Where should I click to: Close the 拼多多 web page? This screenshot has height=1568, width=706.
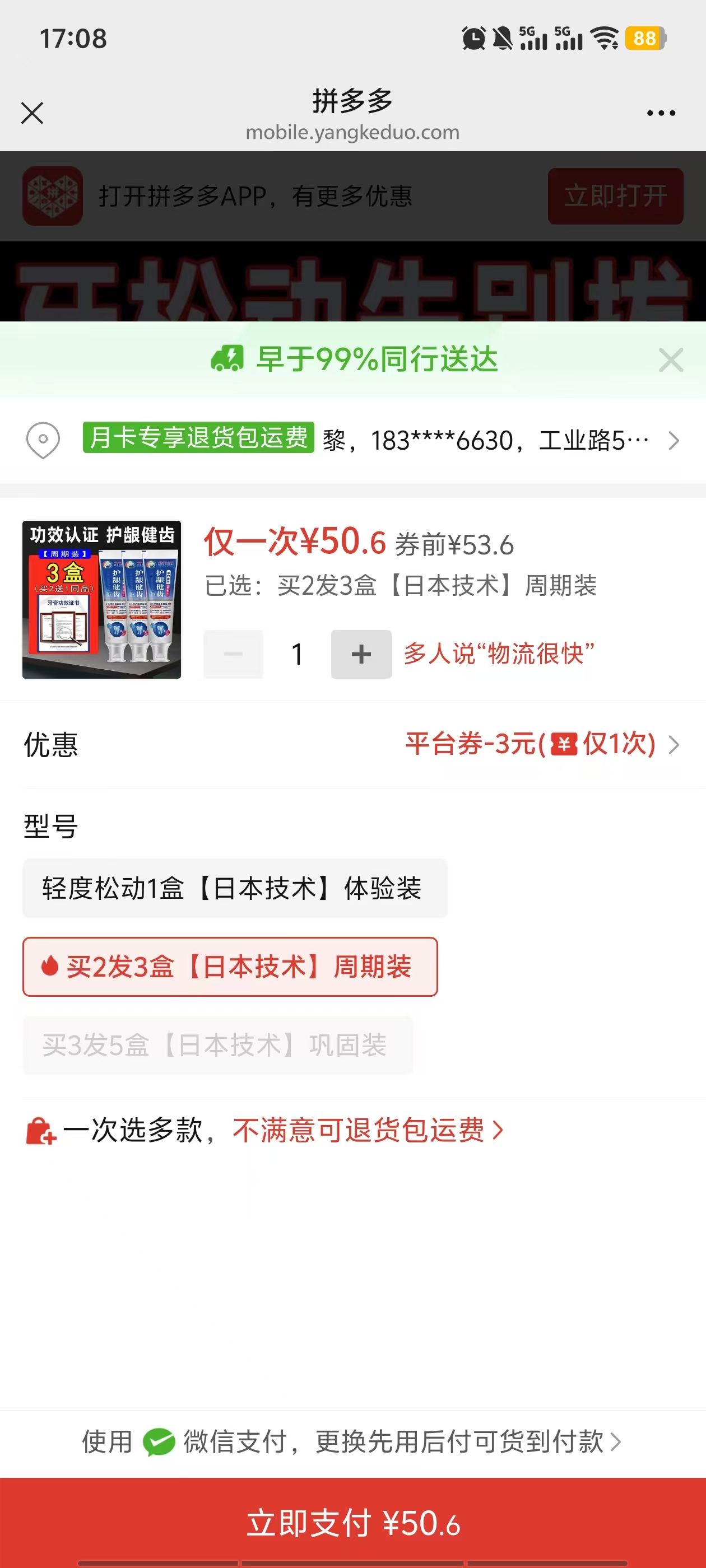coord(32,113)
